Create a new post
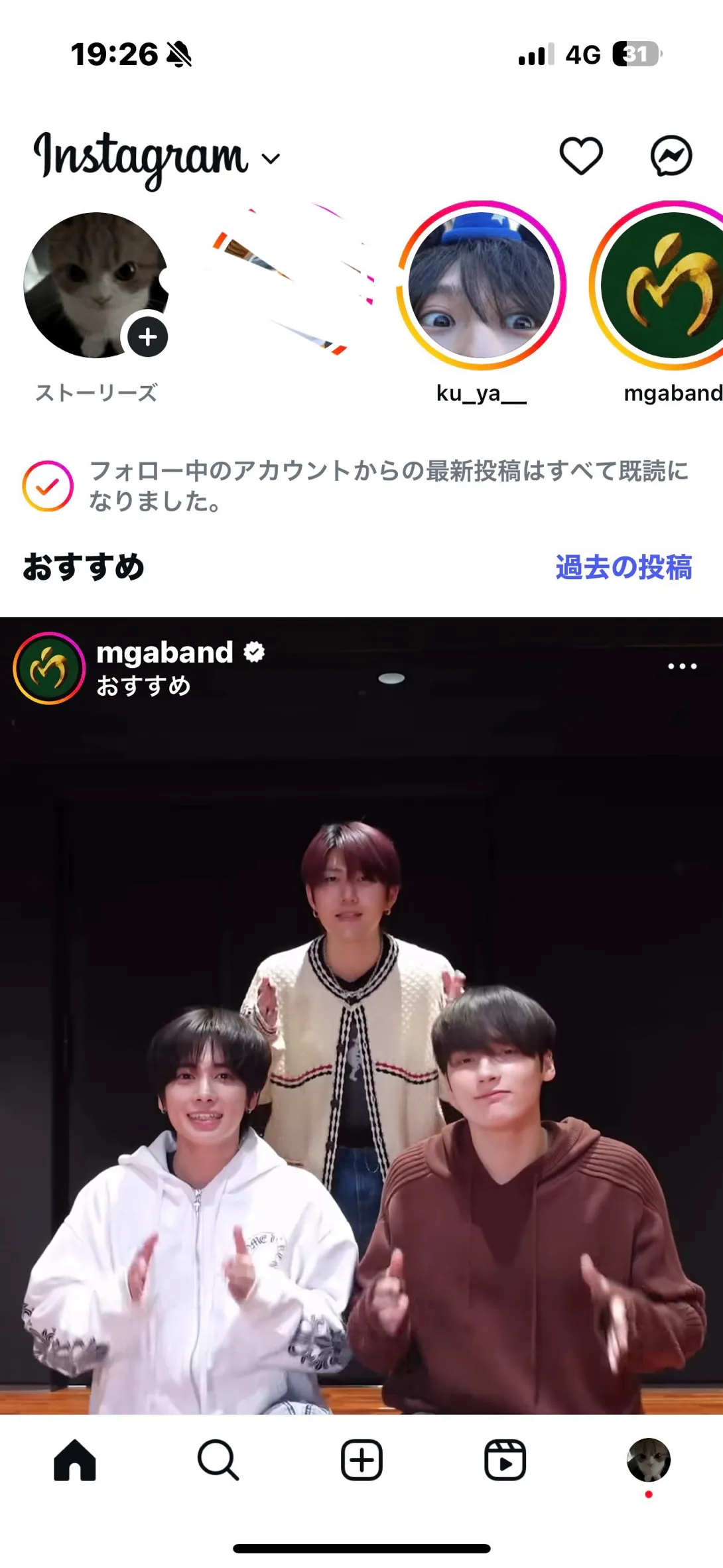Viewport: 723px width, 1568px height. coord(361,1460)
